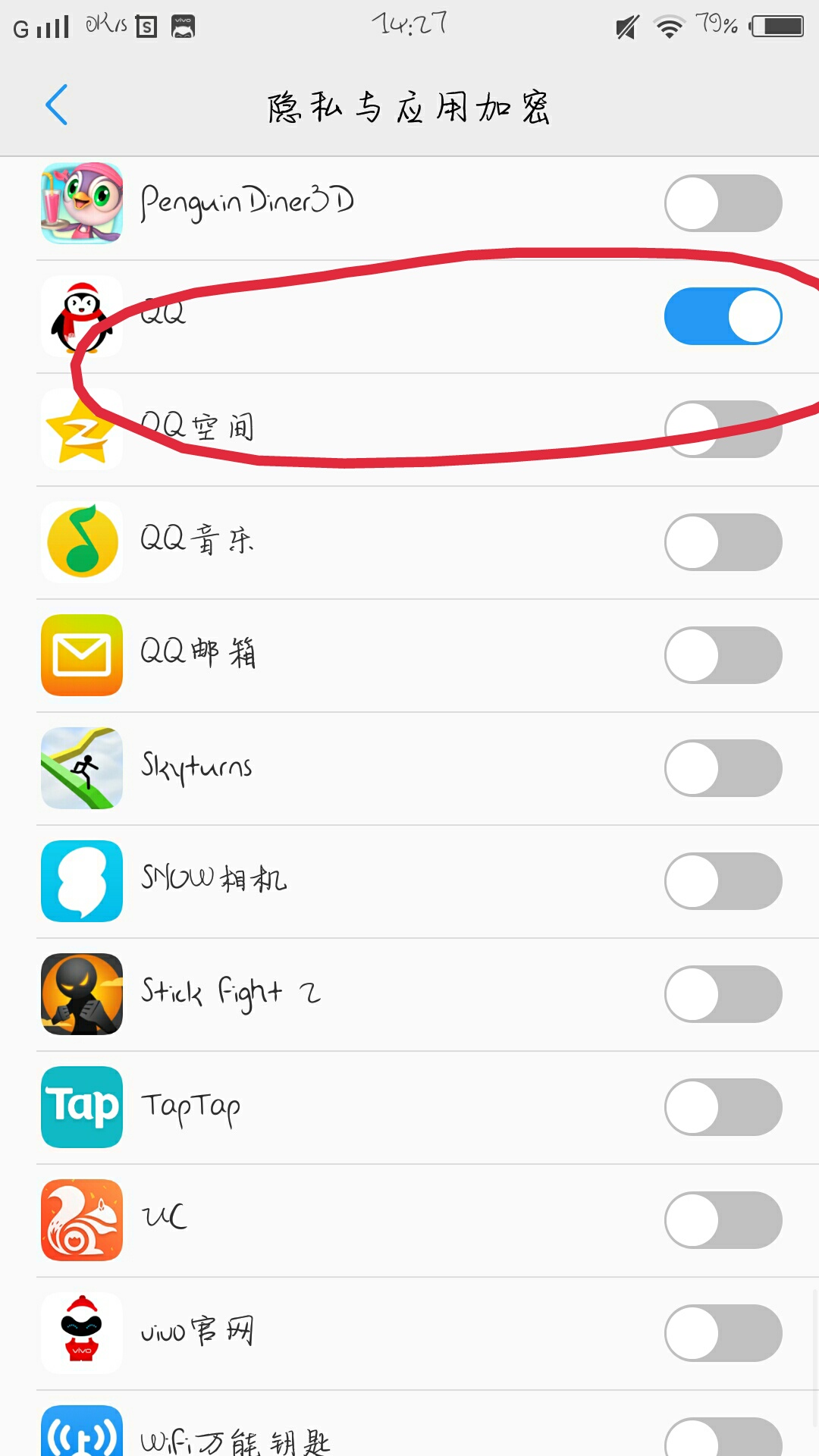Turn off the QQ encryption switch

click(723, 316)
